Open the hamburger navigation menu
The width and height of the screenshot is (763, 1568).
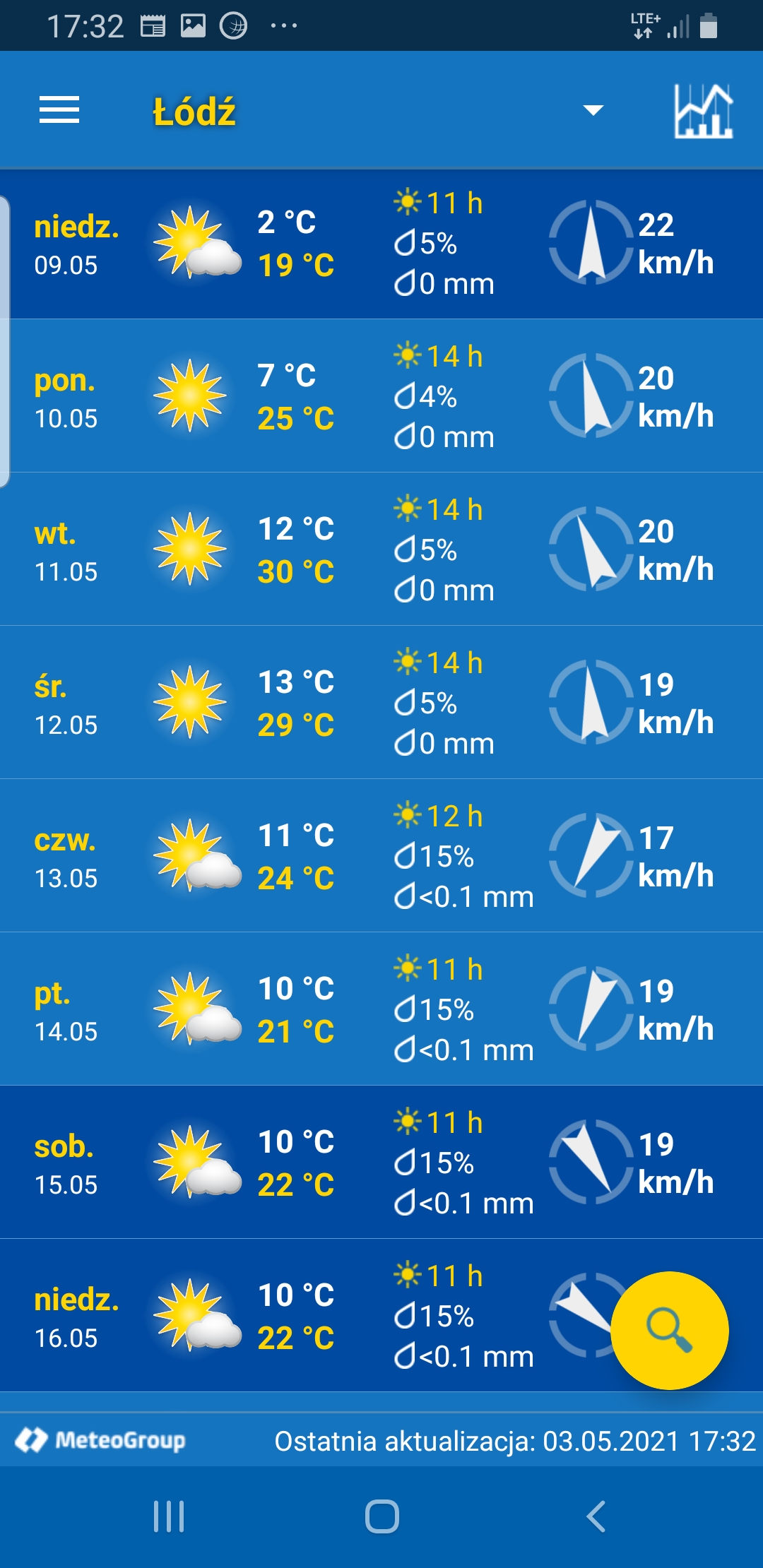[59, 110]
